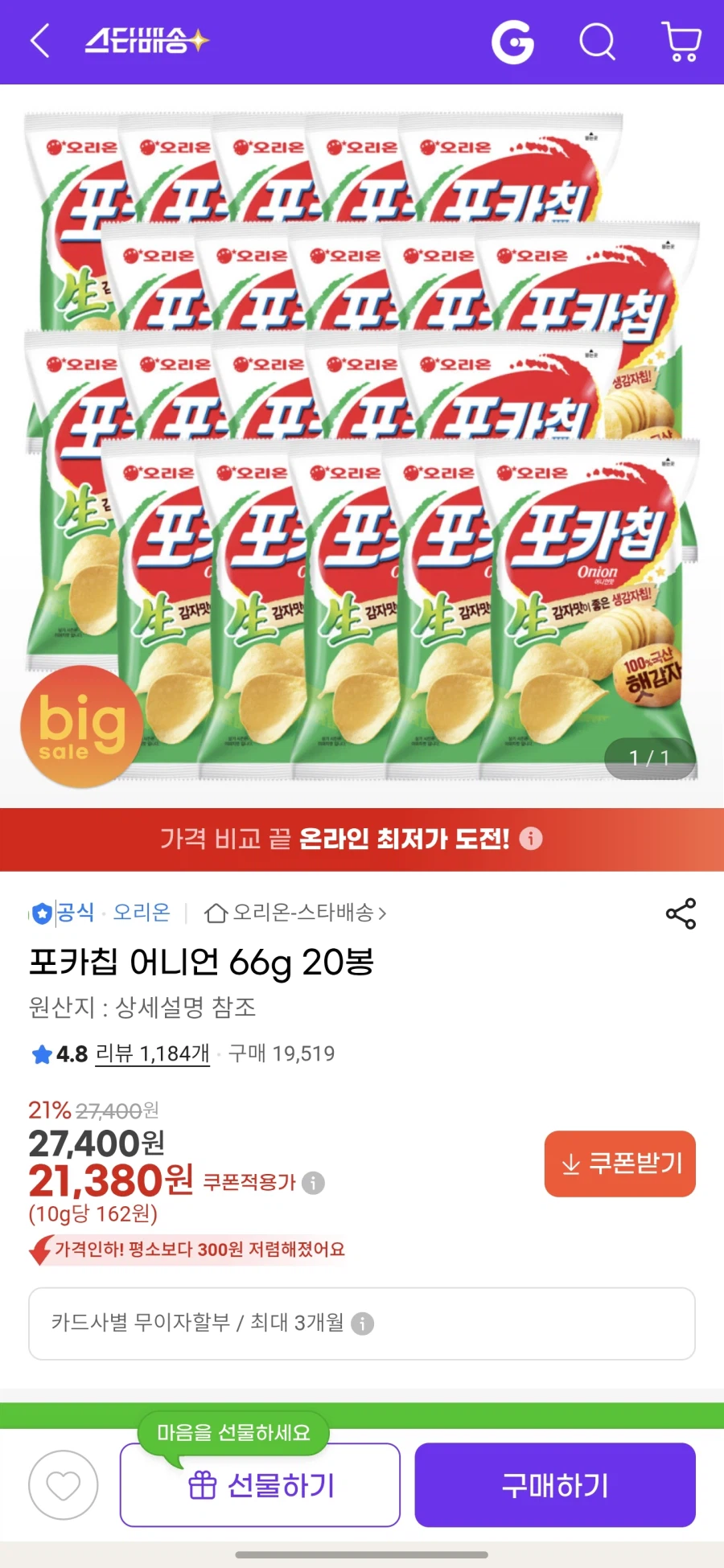Tap the 공식 verified badge icon

click(x=42, y=913)
